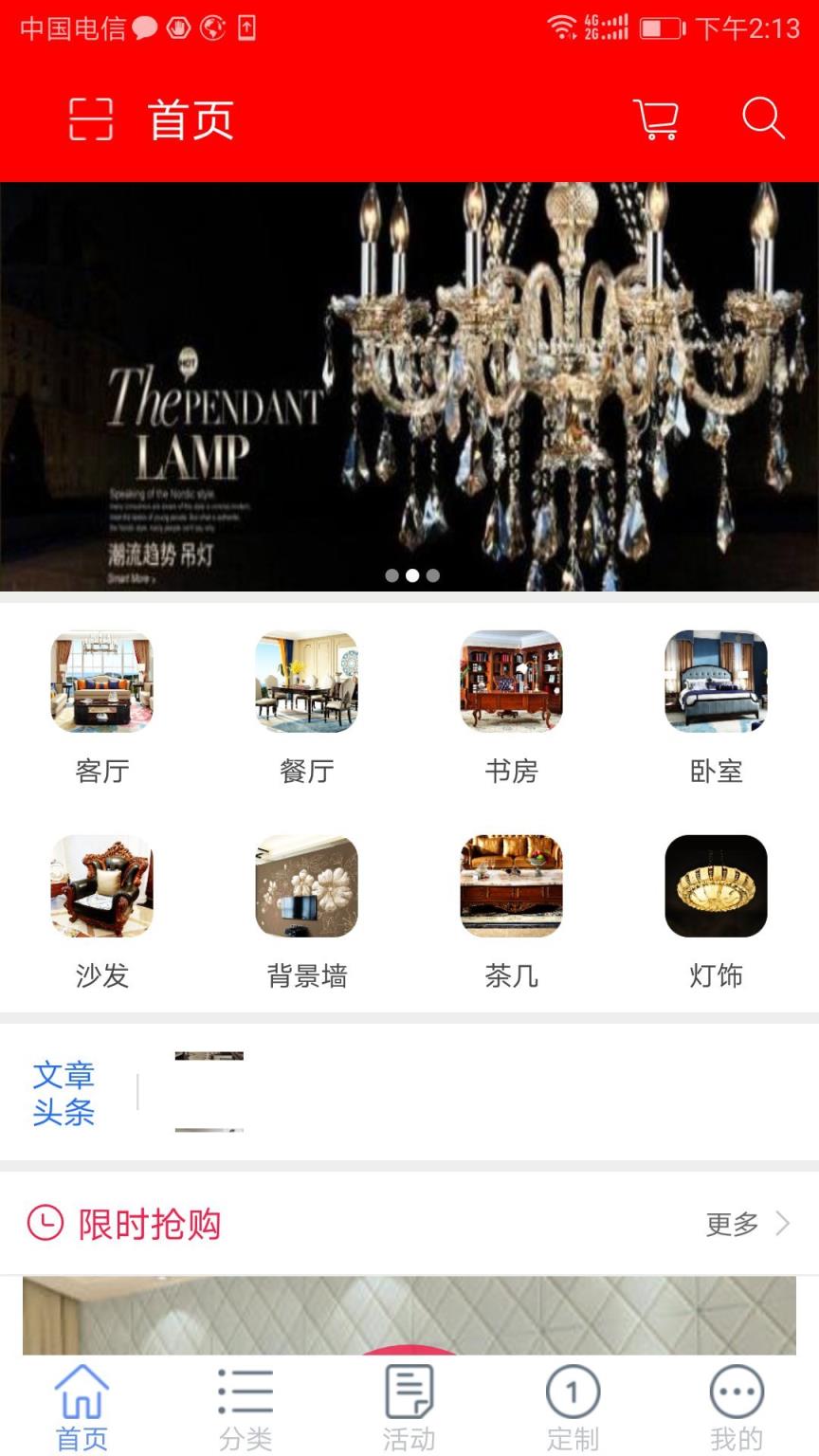
Task: Open the shopping cart
Action: click(x=656, y=119)
